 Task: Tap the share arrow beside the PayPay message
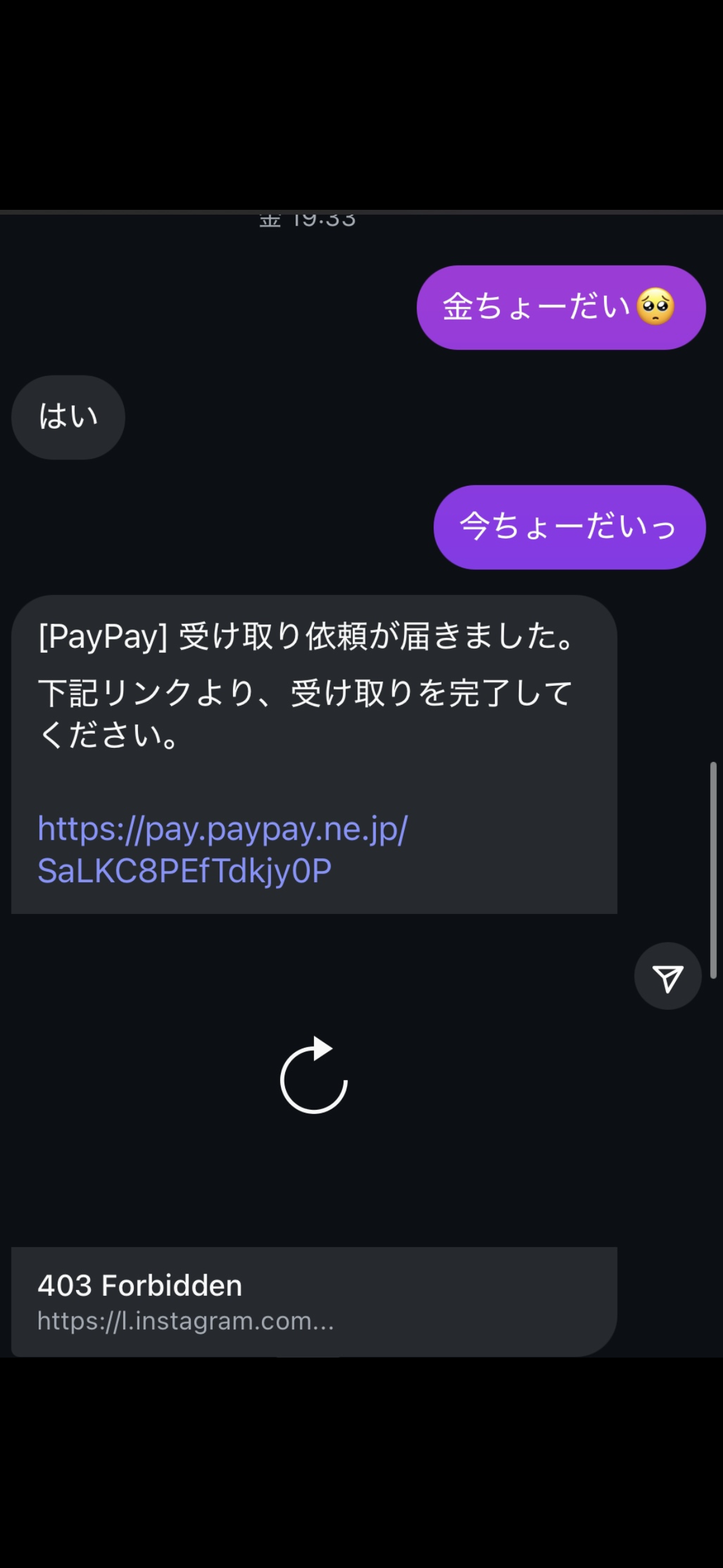(x=667, y=976)
